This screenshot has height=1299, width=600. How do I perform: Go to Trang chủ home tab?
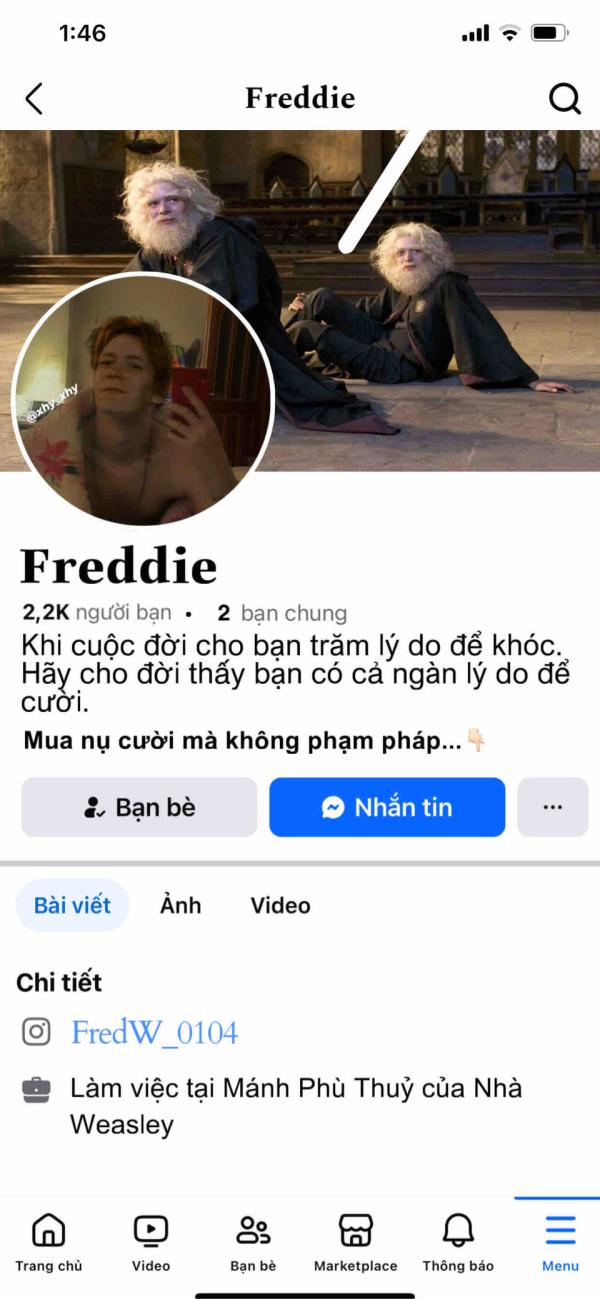(x=49, y=1242)
